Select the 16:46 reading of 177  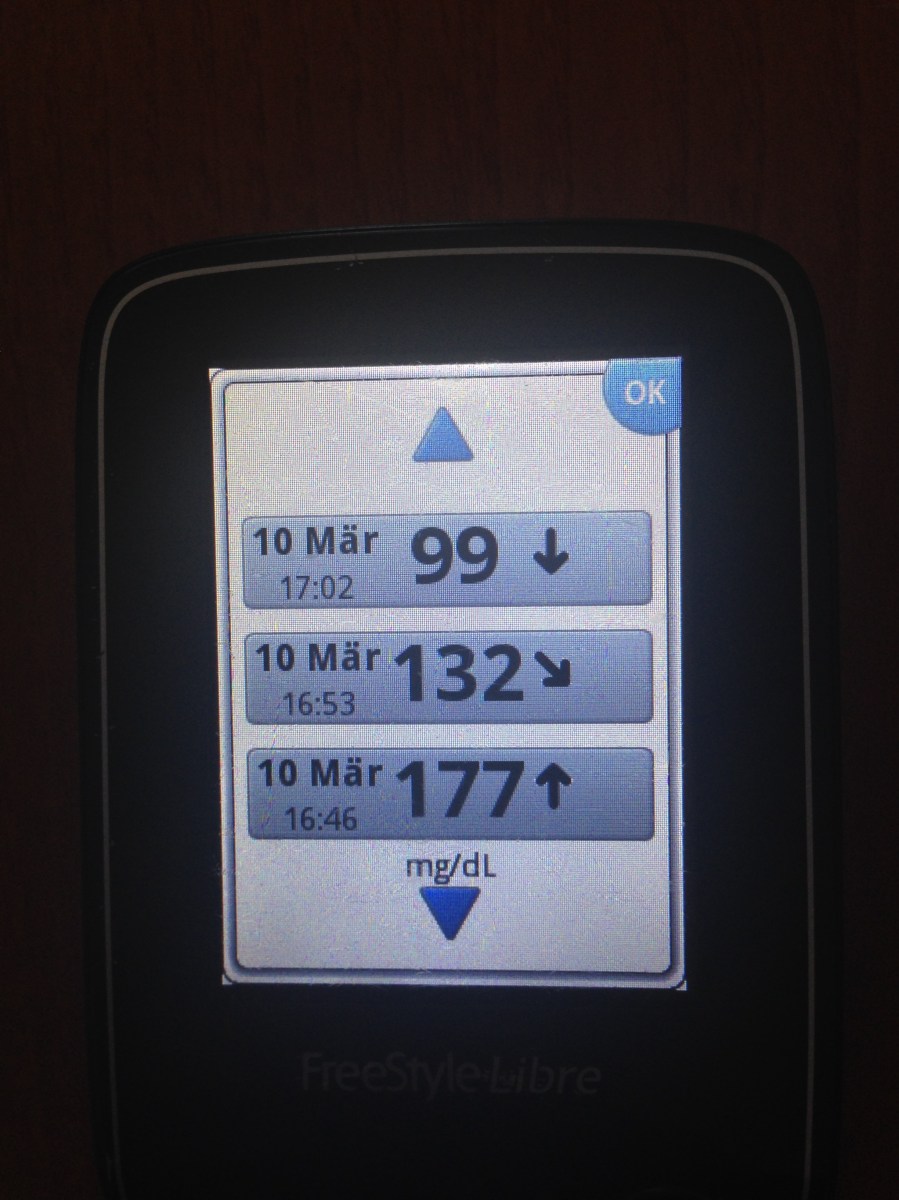[x=449, y=794]
